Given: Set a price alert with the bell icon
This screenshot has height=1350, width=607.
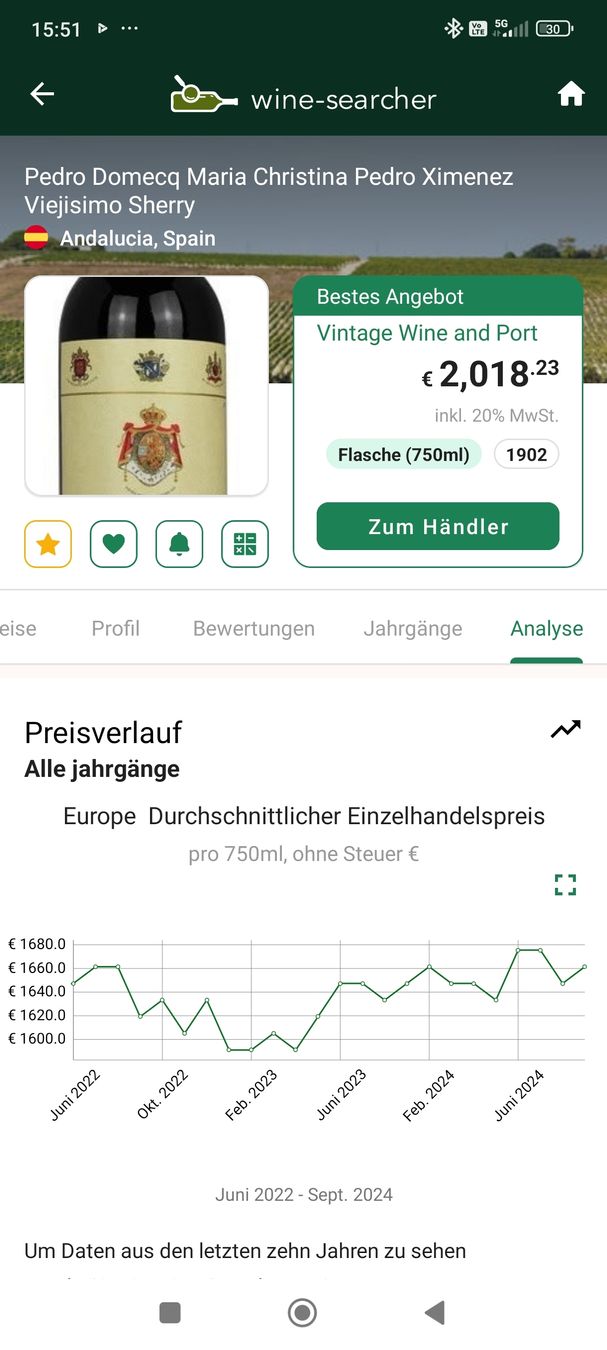Looking at the screenshot, I should click(179, 544).
